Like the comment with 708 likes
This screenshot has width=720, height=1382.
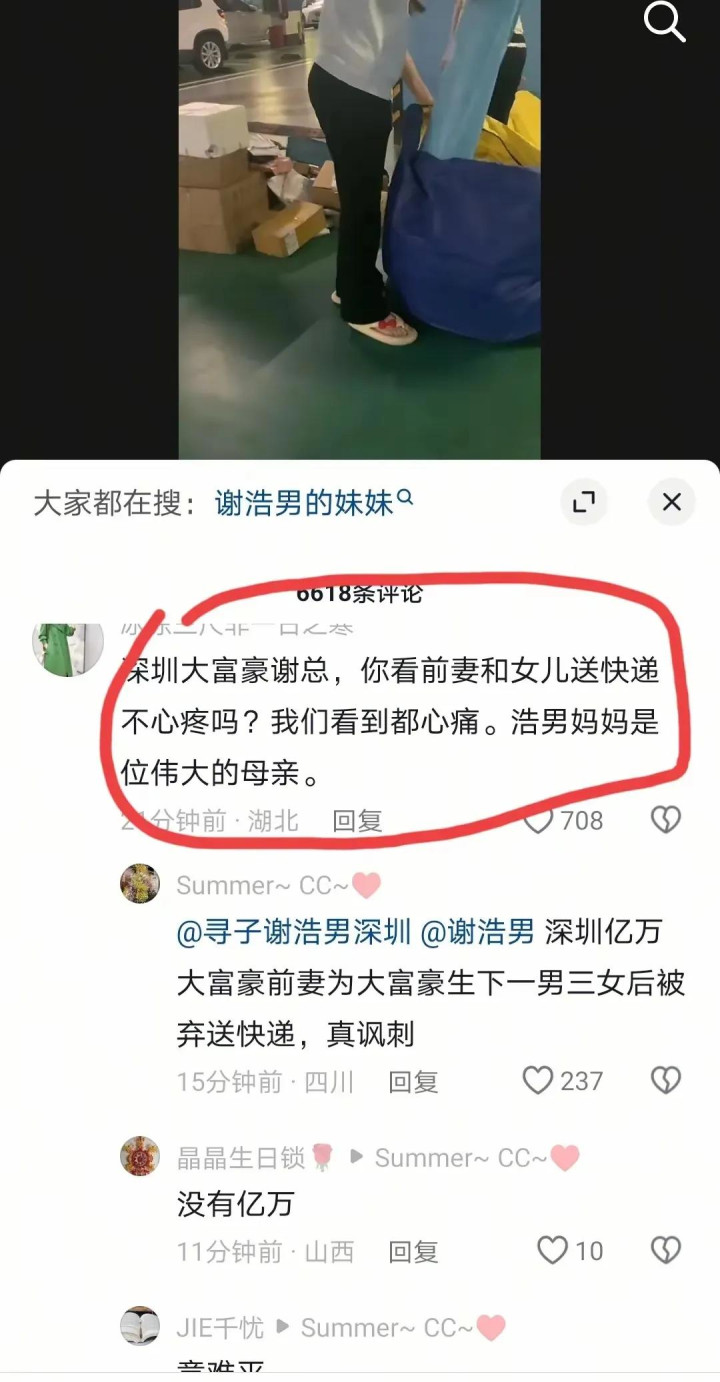click(540, 821)
